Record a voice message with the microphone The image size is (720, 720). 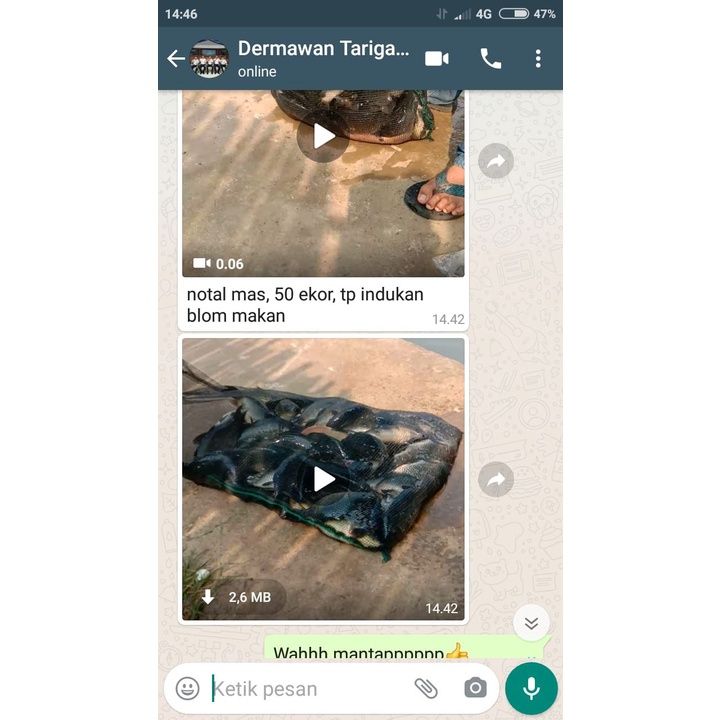click(531, 688)
